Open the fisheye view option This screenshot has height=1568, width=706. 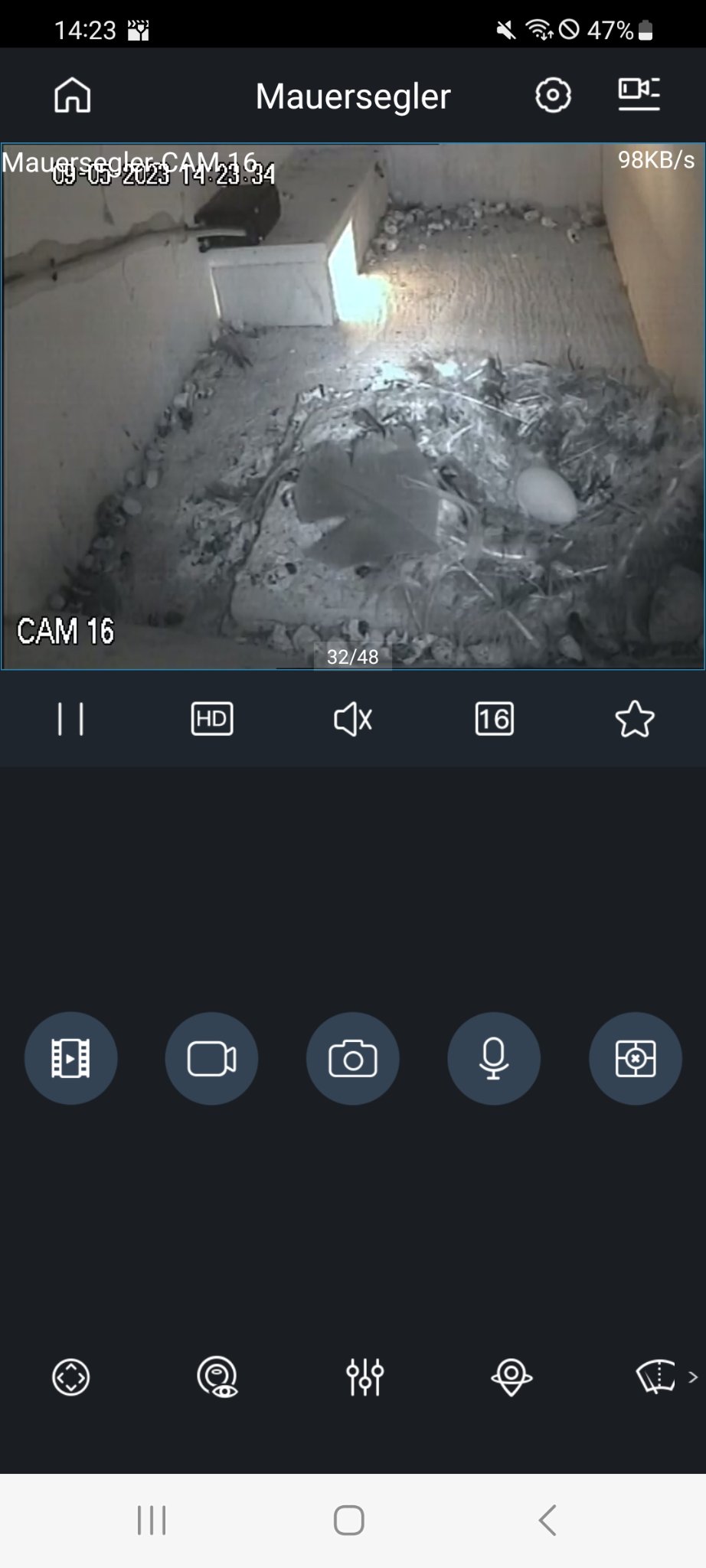(x=217, y=1377)
